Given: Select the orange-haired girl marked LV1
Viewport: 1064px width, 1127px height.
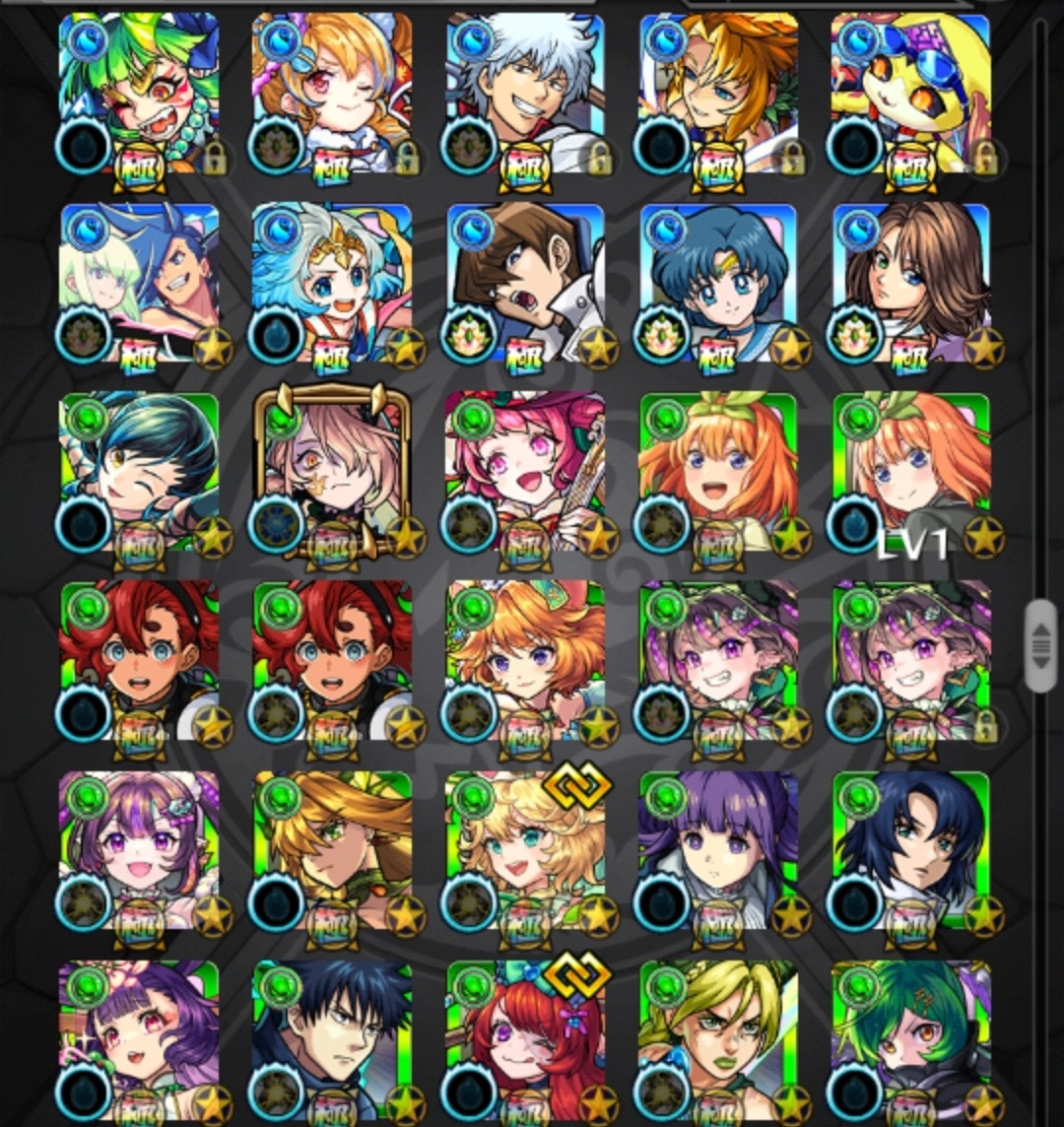Looking at the screenshot, I should [911, 472].
